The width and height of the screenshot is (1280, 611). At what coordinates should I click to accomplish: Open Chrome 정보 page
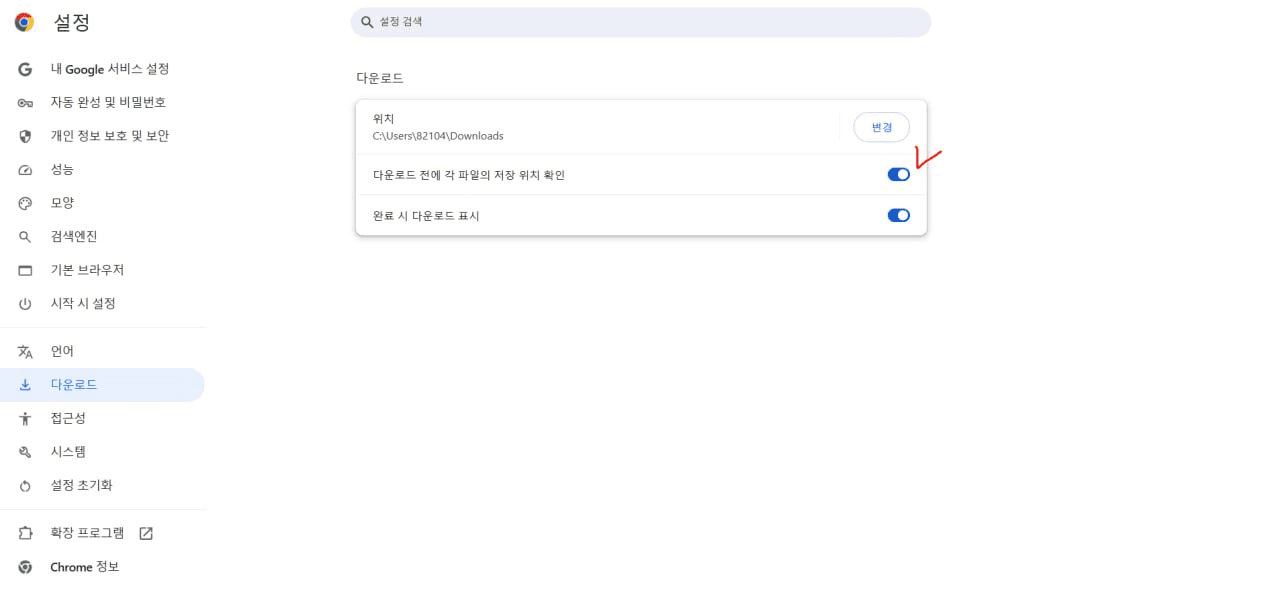pyautogui.click(x=84, y=567)
